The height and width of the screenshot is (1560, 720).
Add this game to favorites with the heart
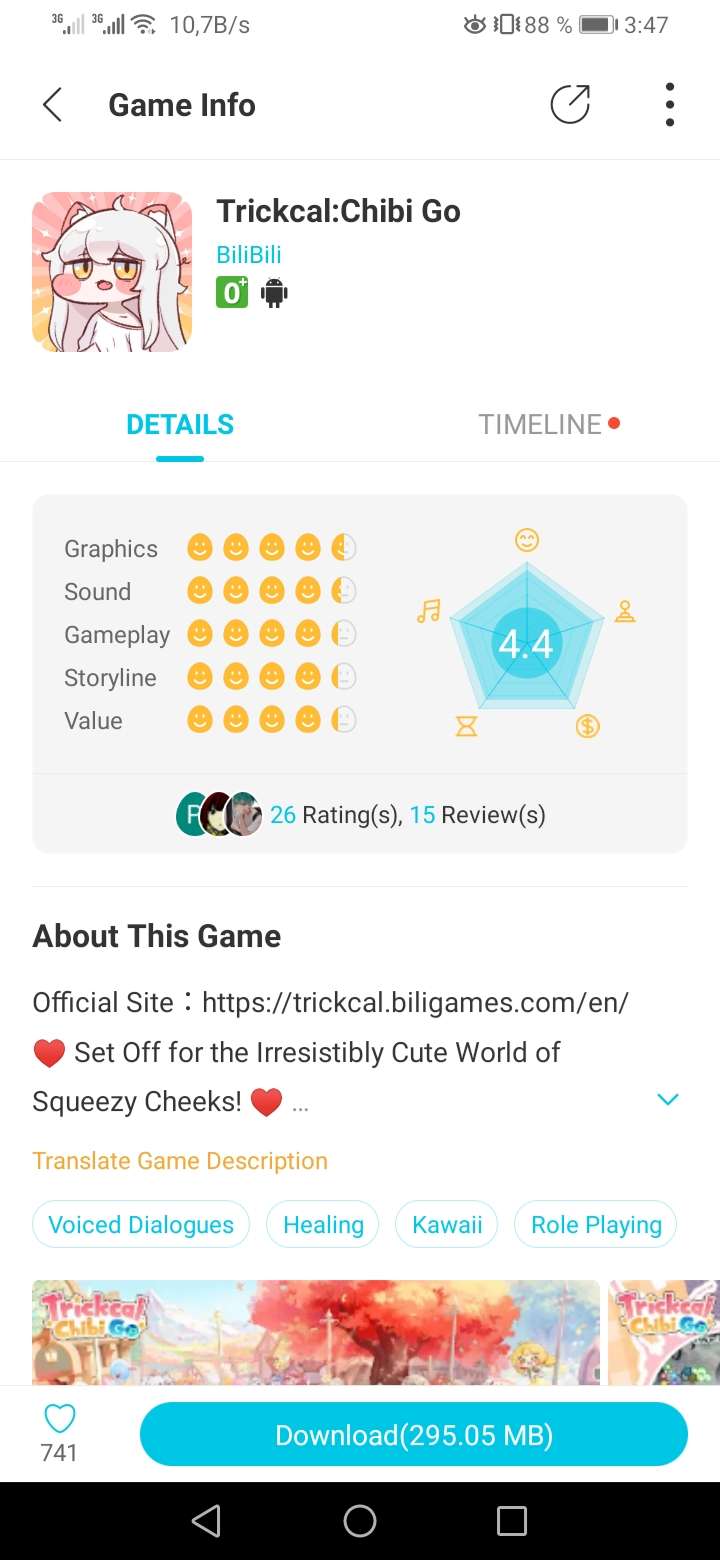[60, 1420]
